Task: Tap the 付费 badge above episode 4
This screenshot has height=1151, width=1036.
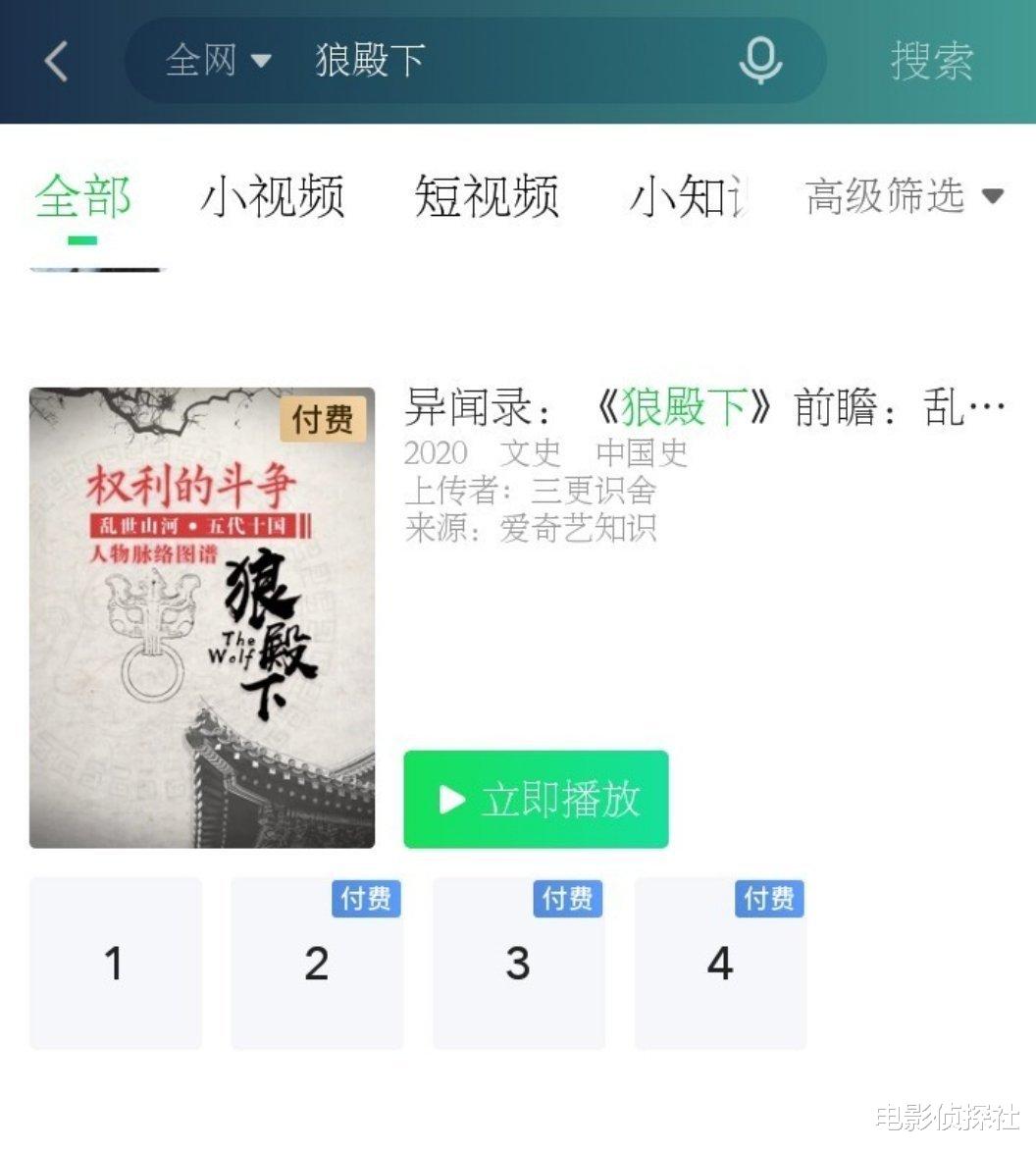Action: [x=770, y=898]
